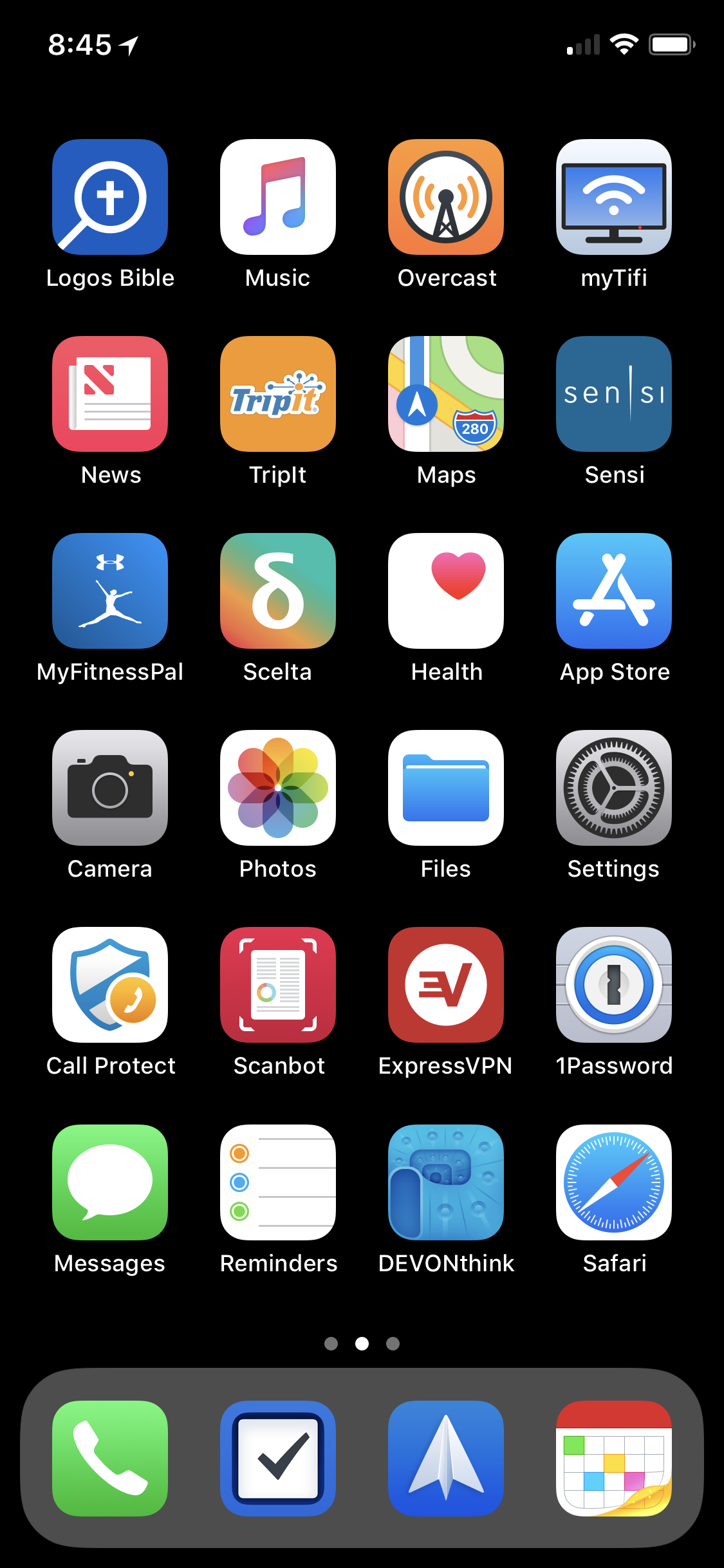Open 1Password

click(614, 985)
